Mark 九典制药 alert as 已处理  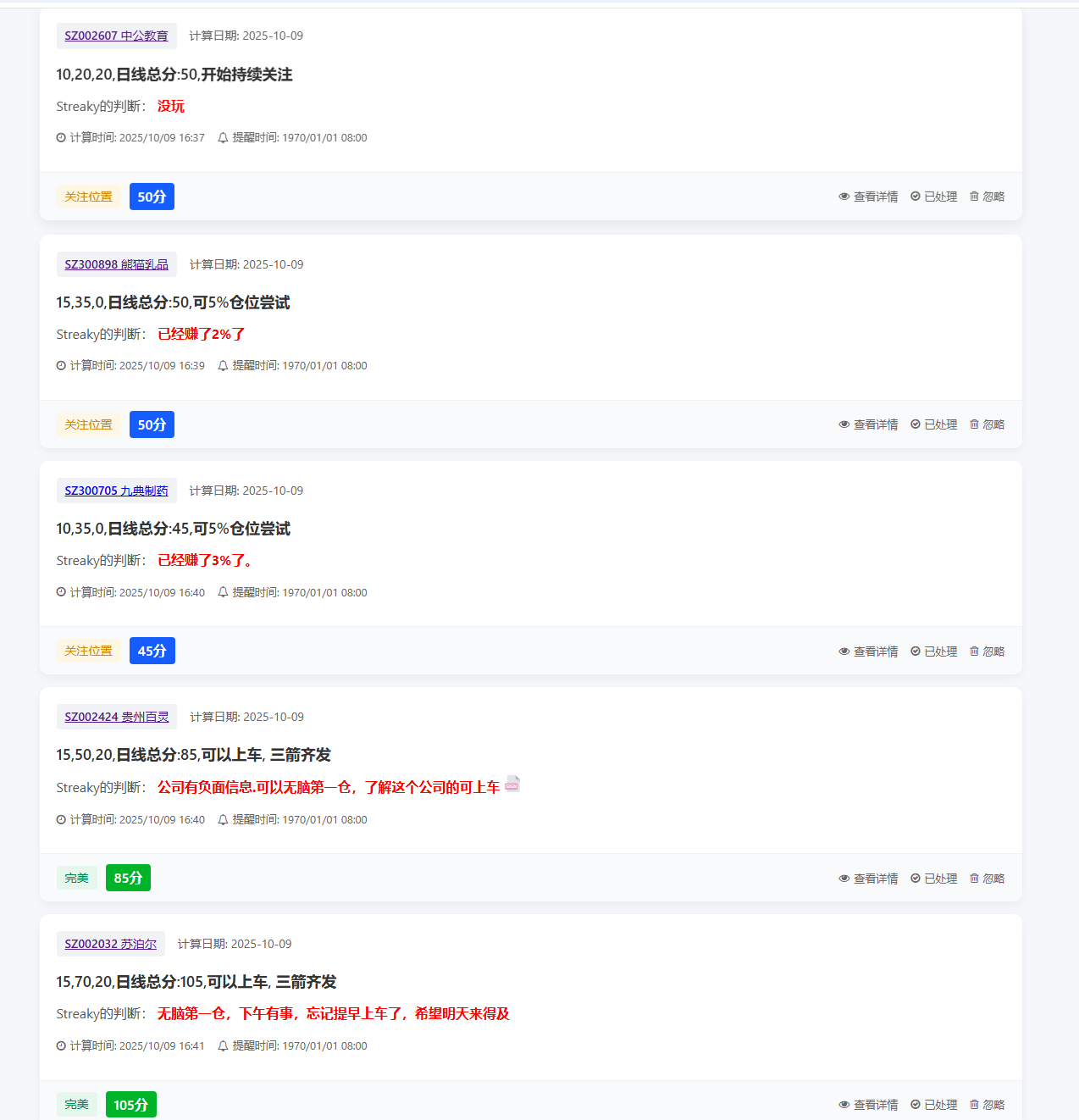coord(933,651)
